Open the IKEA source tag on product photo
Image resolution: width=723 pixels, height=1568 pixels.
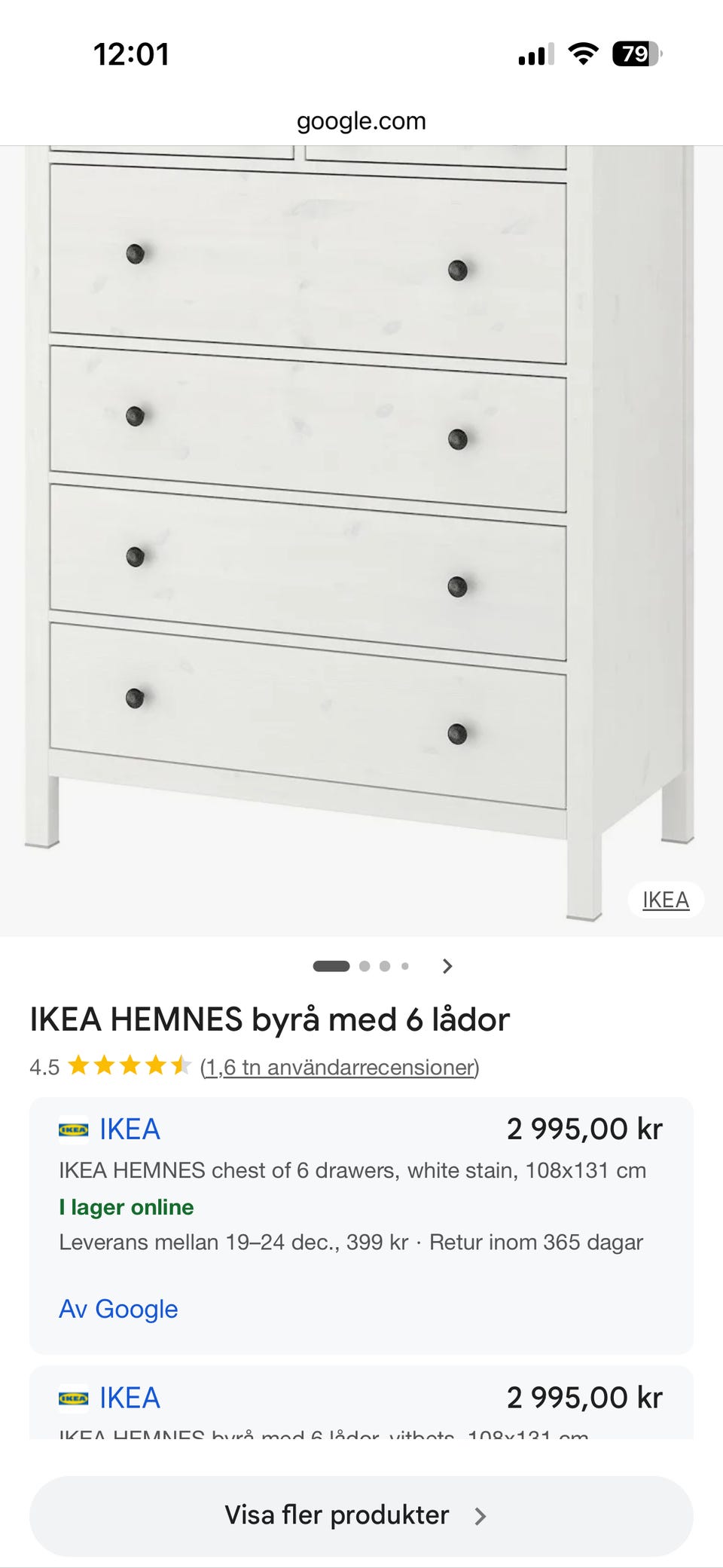pyautogui.click(x=665, y=899)
